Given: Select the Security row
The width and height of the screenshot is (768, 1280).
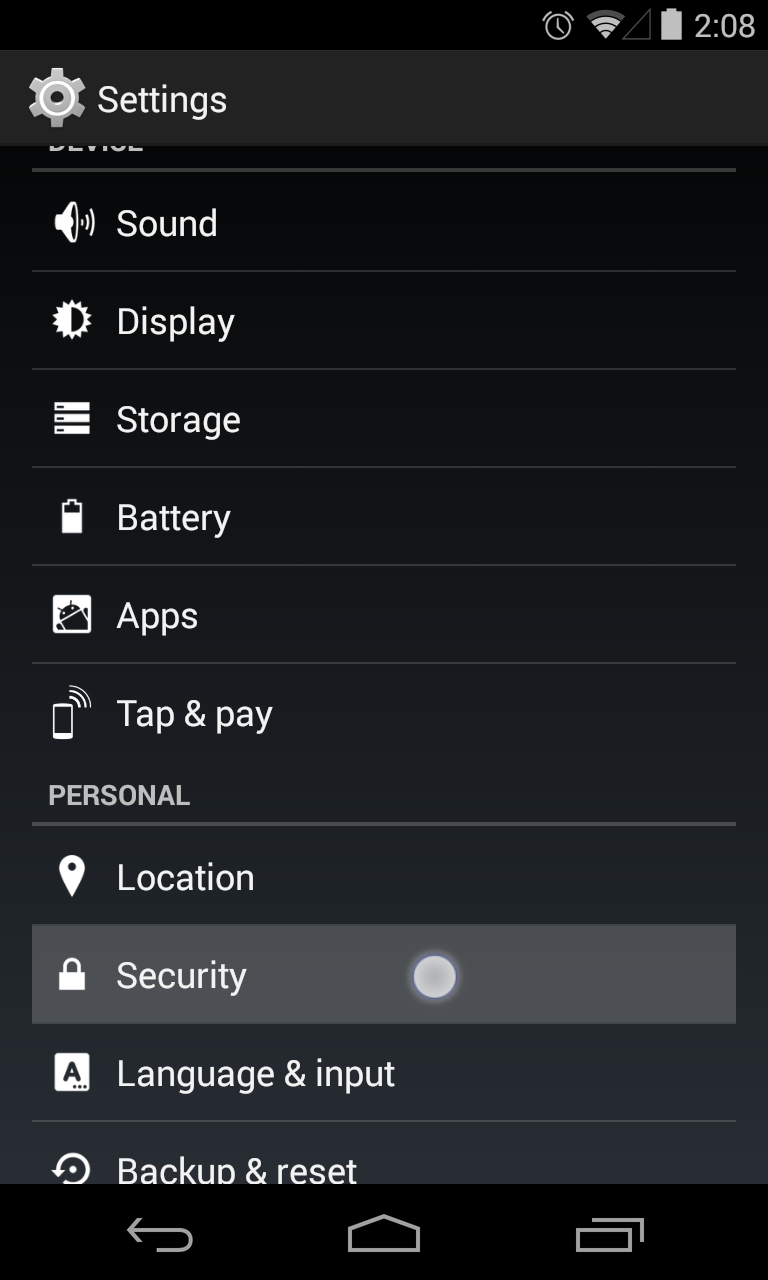Looking at the screenshot, I should click(x=384, y=975).
